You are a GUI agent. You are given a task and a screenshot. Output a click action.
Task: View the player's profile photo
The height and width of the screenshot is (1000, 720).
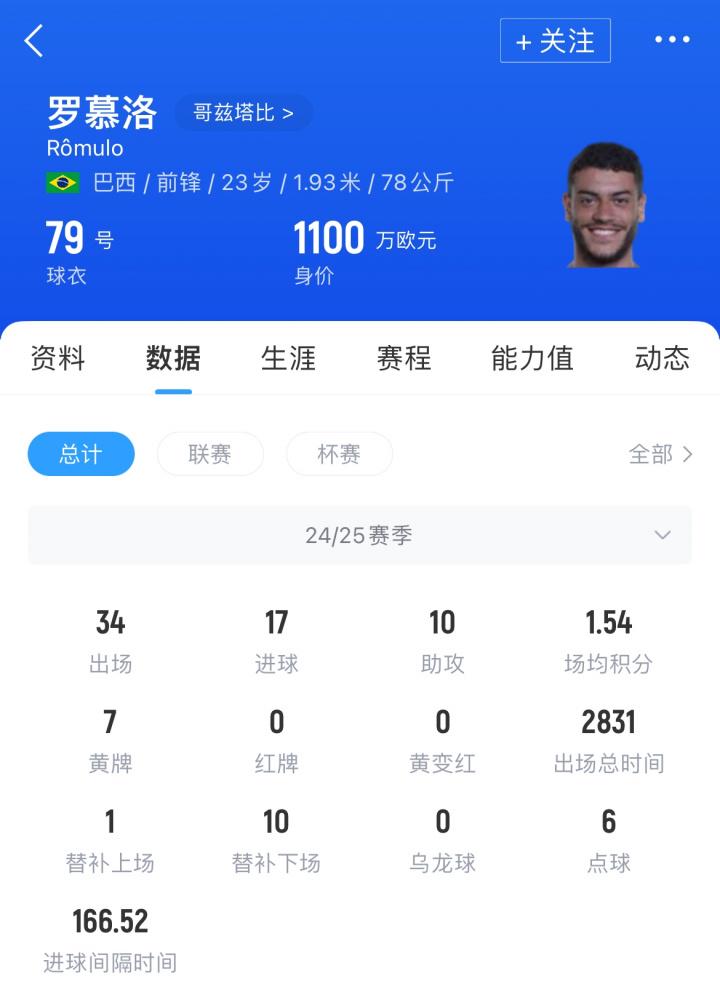(x=604, y=205)
